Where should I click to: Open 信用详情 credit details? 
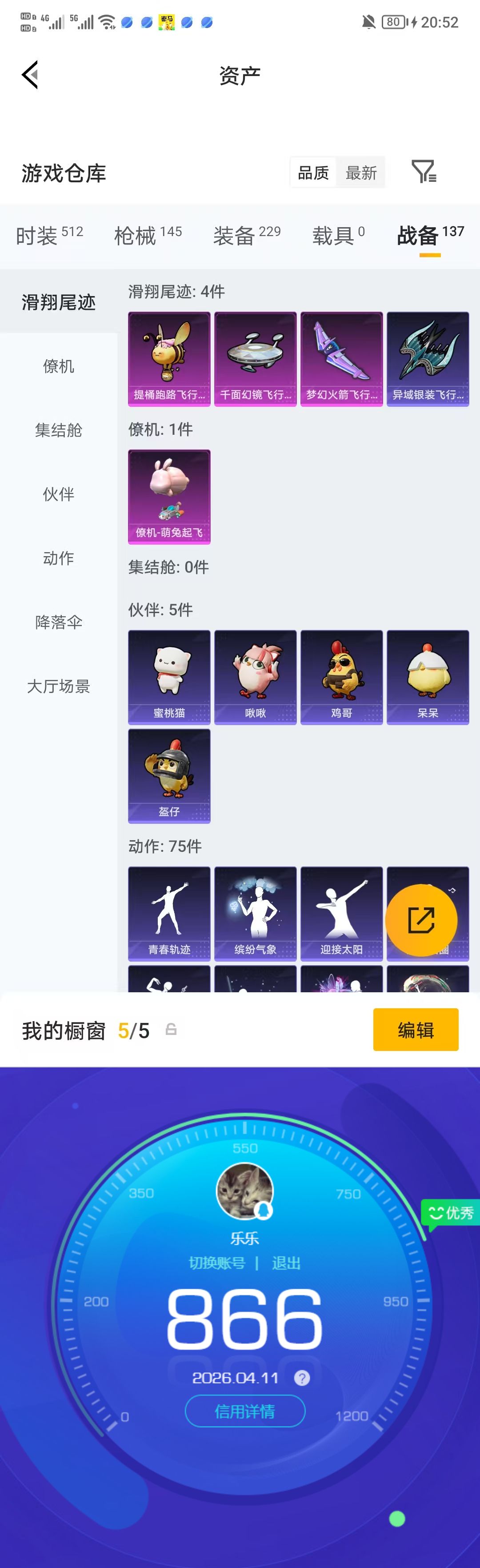(244, 1411)
